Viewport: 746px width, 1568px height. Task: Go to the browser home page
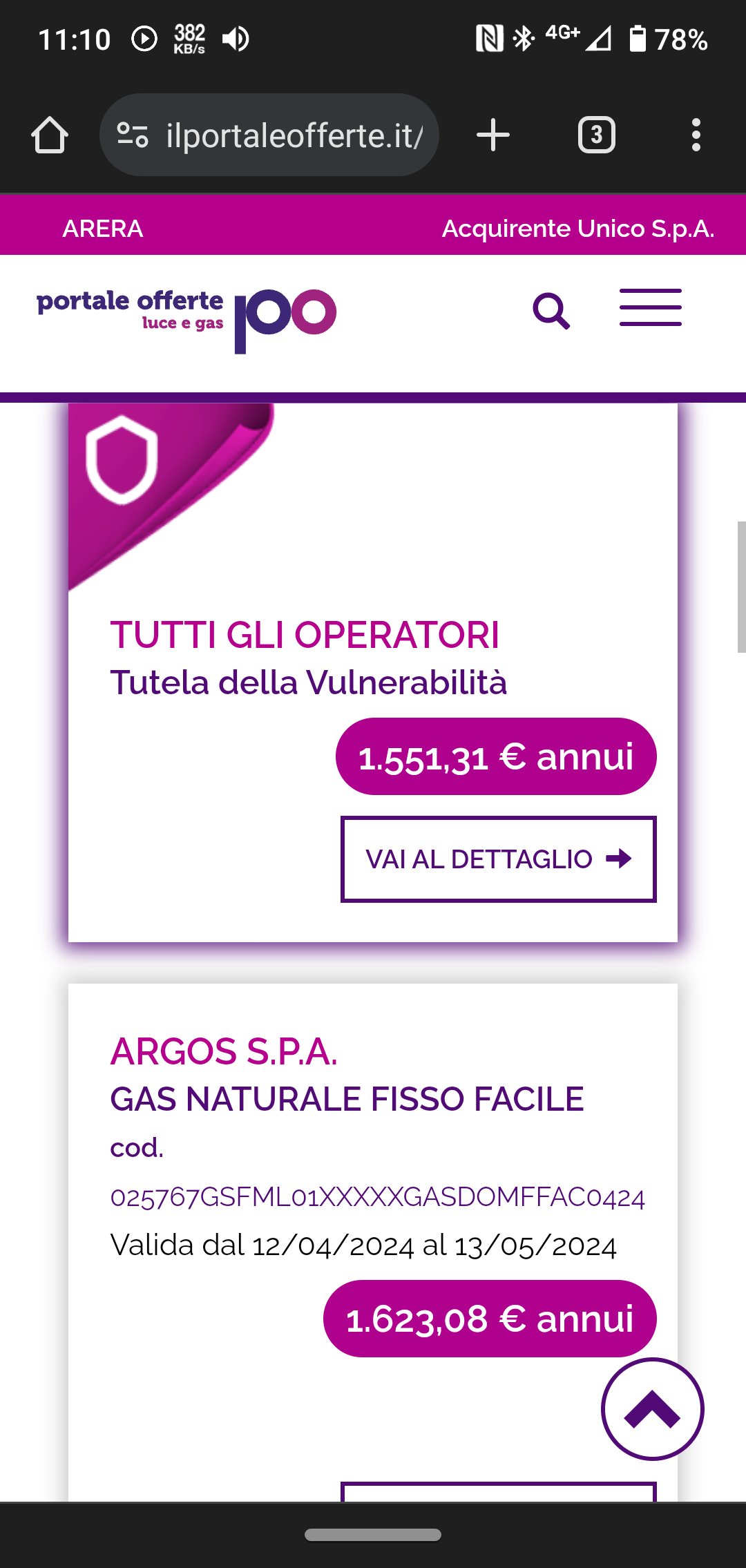50,135
